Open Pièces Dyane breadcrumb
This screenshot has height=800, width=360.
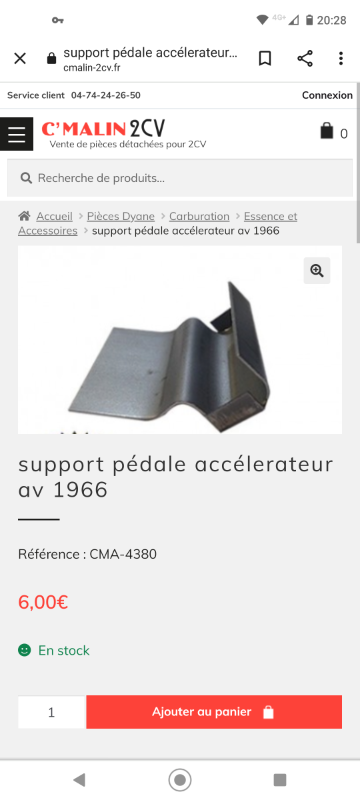(x=121, y=216)
